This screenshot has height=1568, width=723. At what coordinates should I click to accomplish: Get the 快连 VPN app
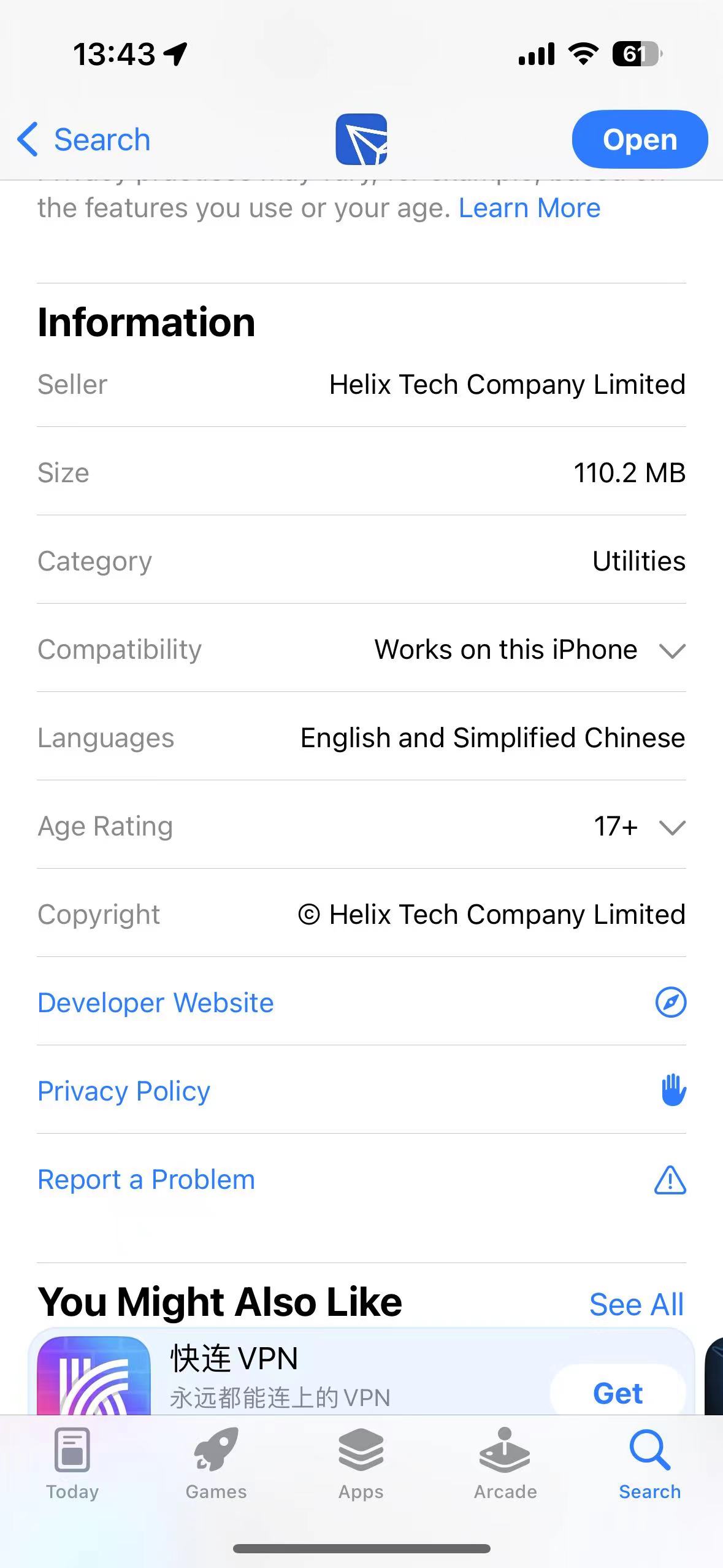[617, 1393]
